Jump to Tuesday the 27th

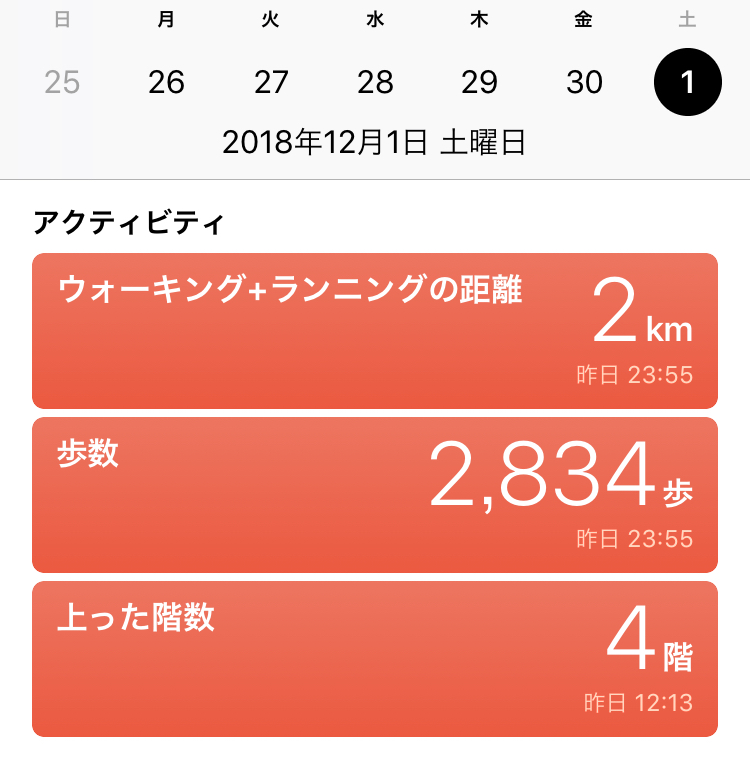271,82
